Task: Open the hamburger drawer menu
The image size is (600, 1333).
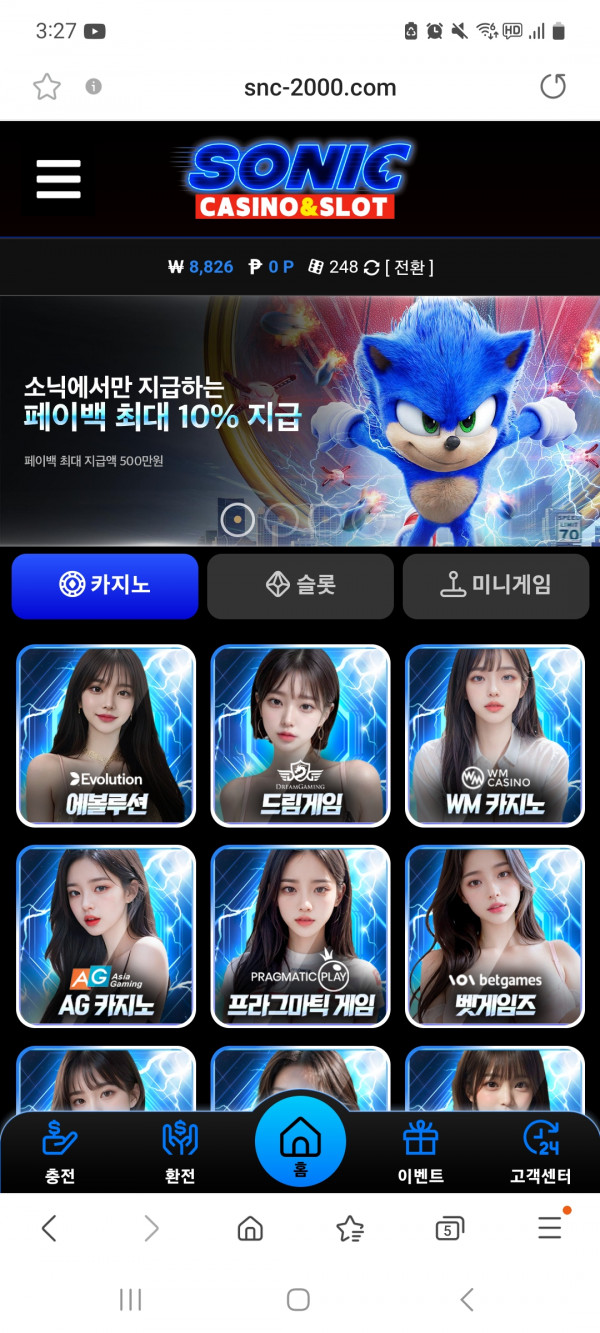Action: [x=58, y=180]
